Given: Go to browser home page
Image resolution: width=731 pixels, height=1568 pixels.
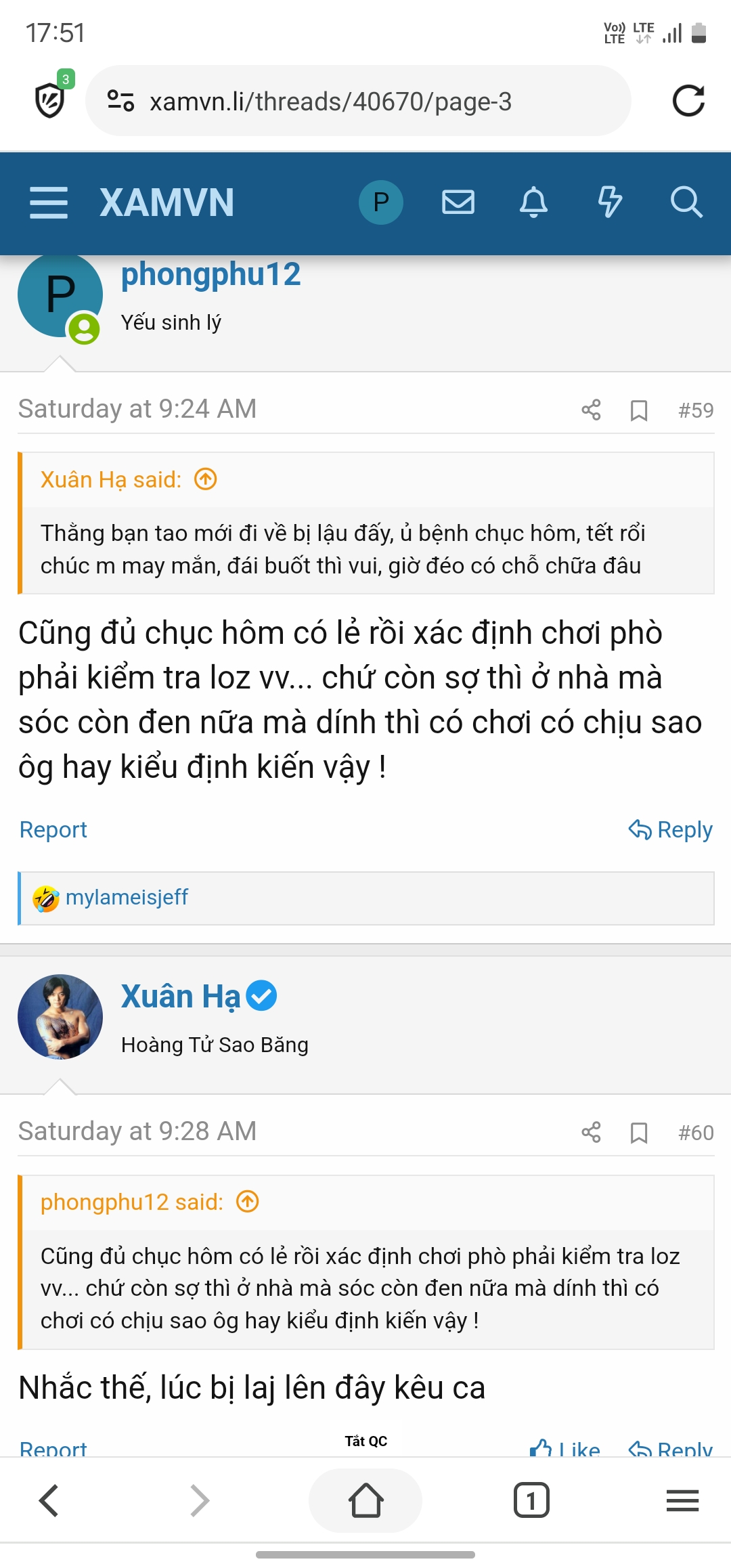Looking at the screenshot, I should click(x=365, y=1500).
